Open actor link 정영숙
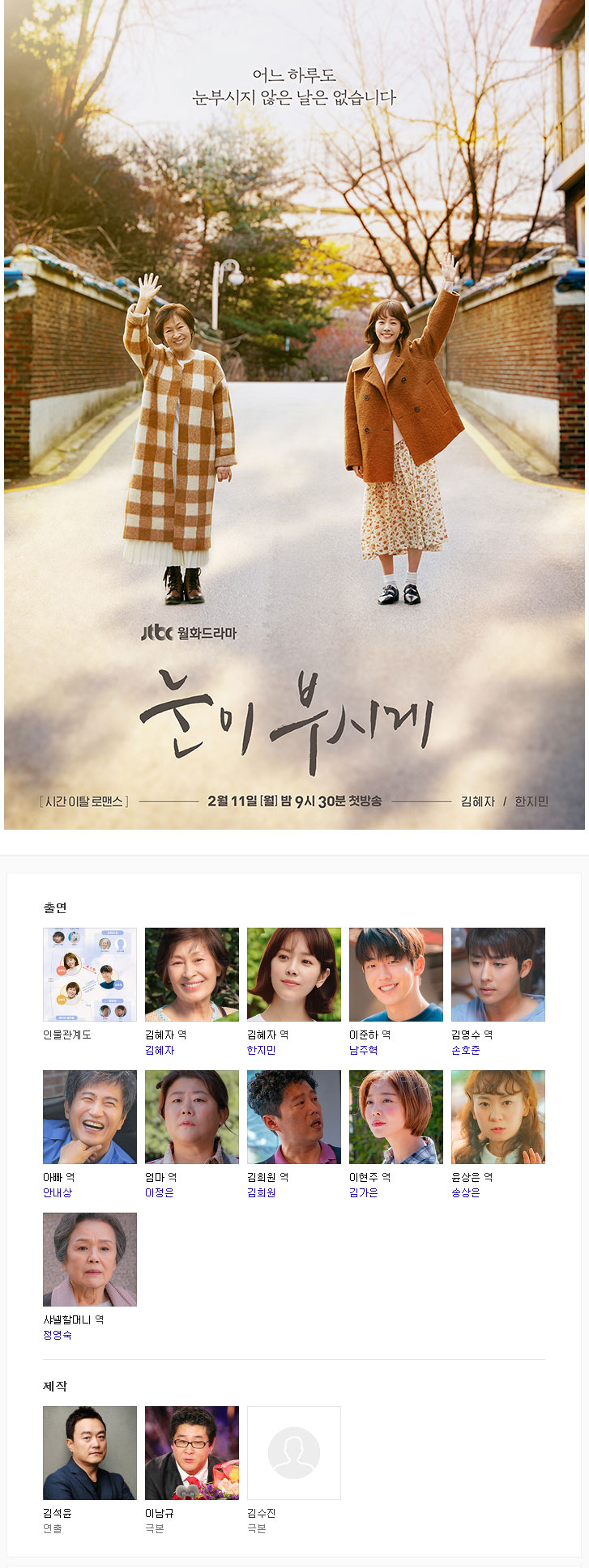The width and height of the screenshot is (589, 1568). coord(58,1335)
